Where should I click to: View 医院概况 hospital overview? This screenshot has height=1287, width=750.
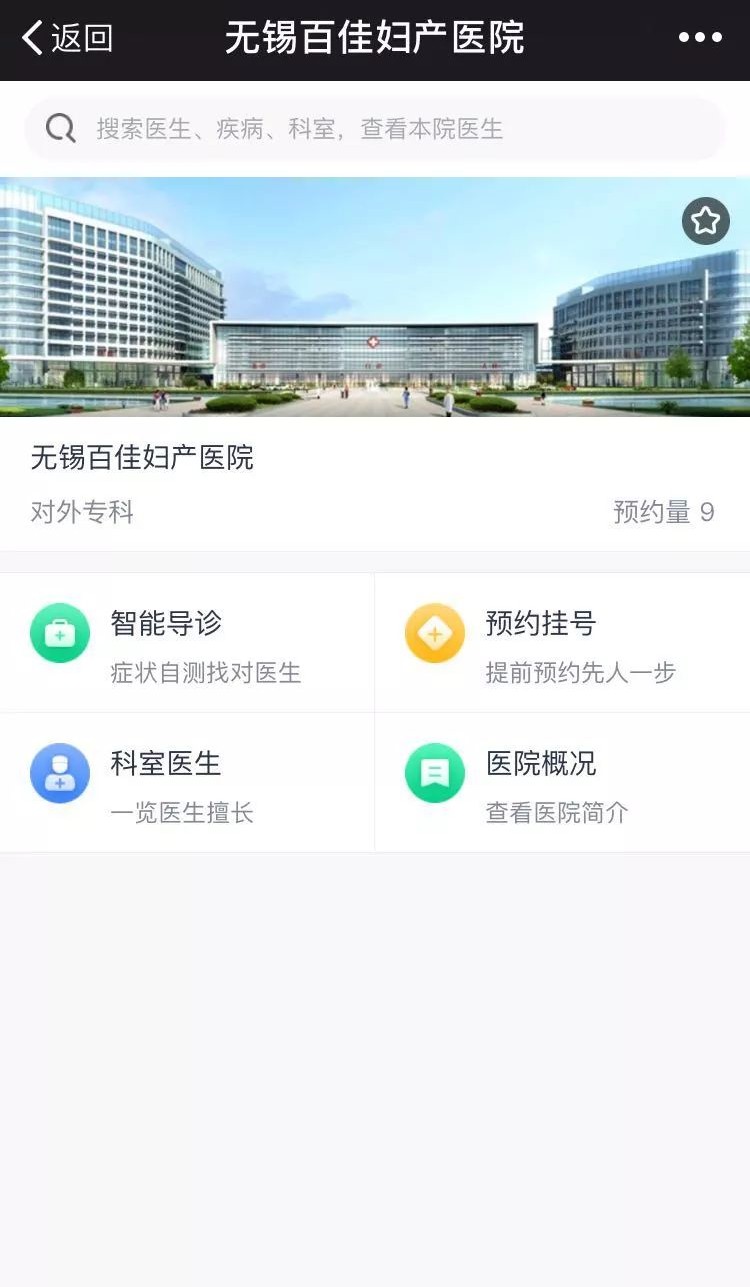tap(562, 782)
